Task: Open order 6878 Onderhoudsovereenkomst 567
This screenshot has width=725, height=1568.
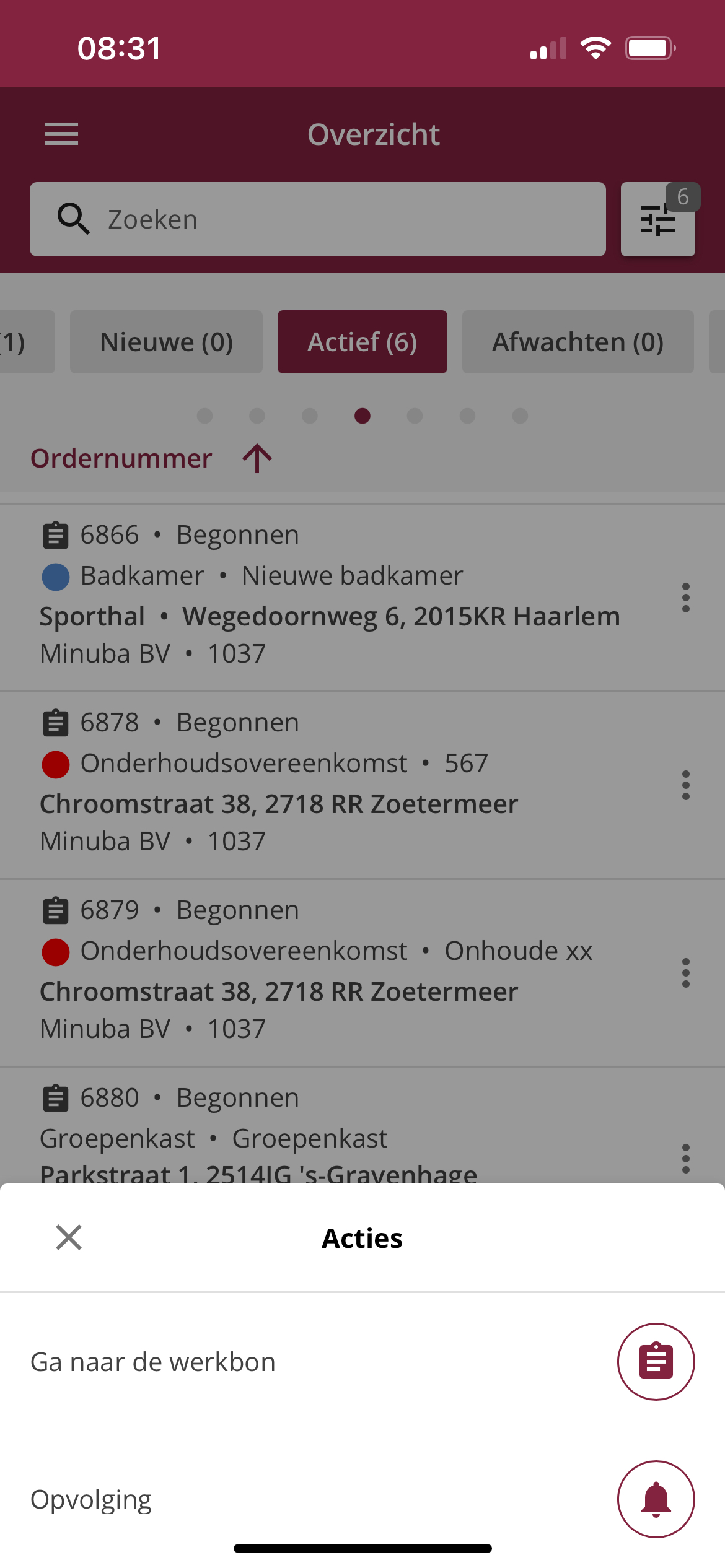Action: coord(335,785)
